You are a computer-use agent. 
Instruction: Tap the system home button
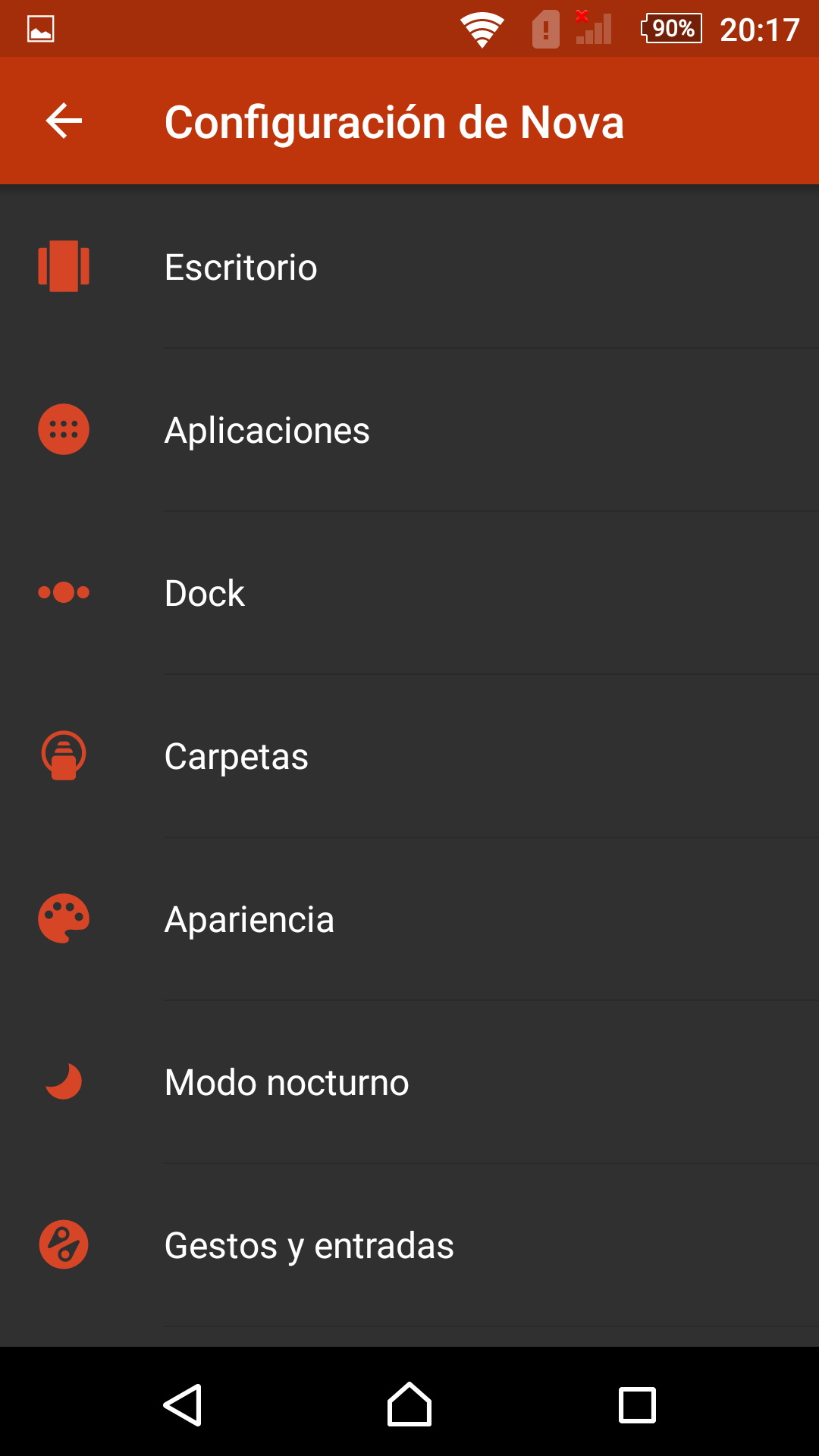(x=409, y=1404)
